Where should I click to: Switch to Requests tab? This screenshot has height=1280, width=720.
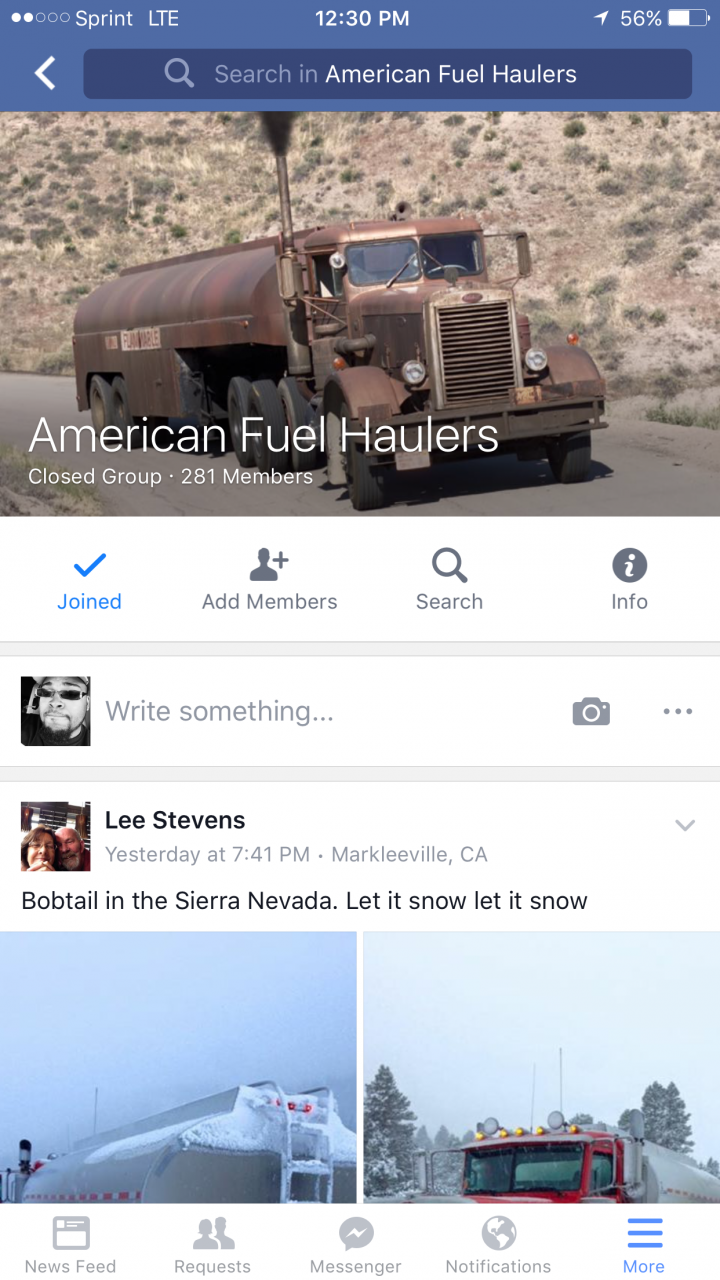212,1244
